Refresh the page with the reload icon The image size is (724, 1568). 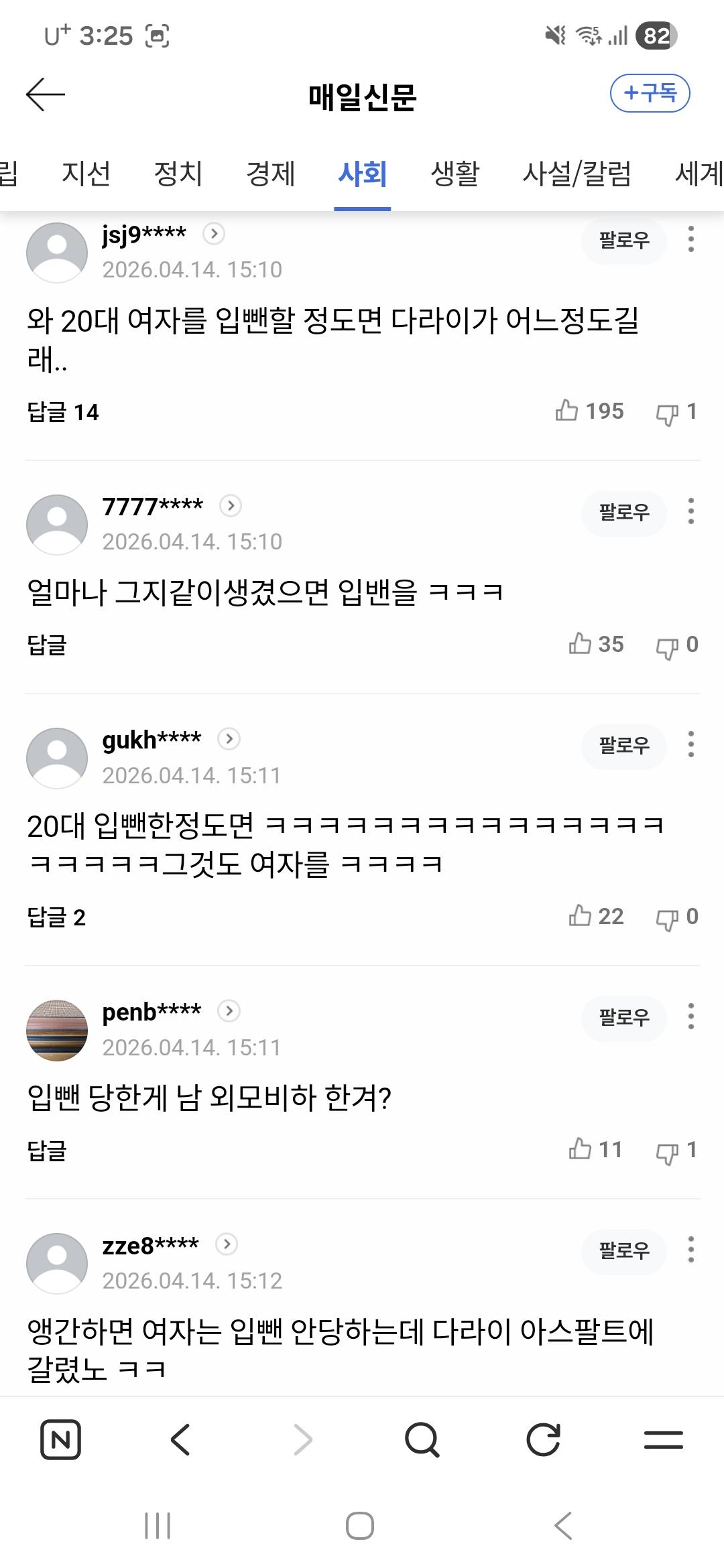[x=543, y=1438]
